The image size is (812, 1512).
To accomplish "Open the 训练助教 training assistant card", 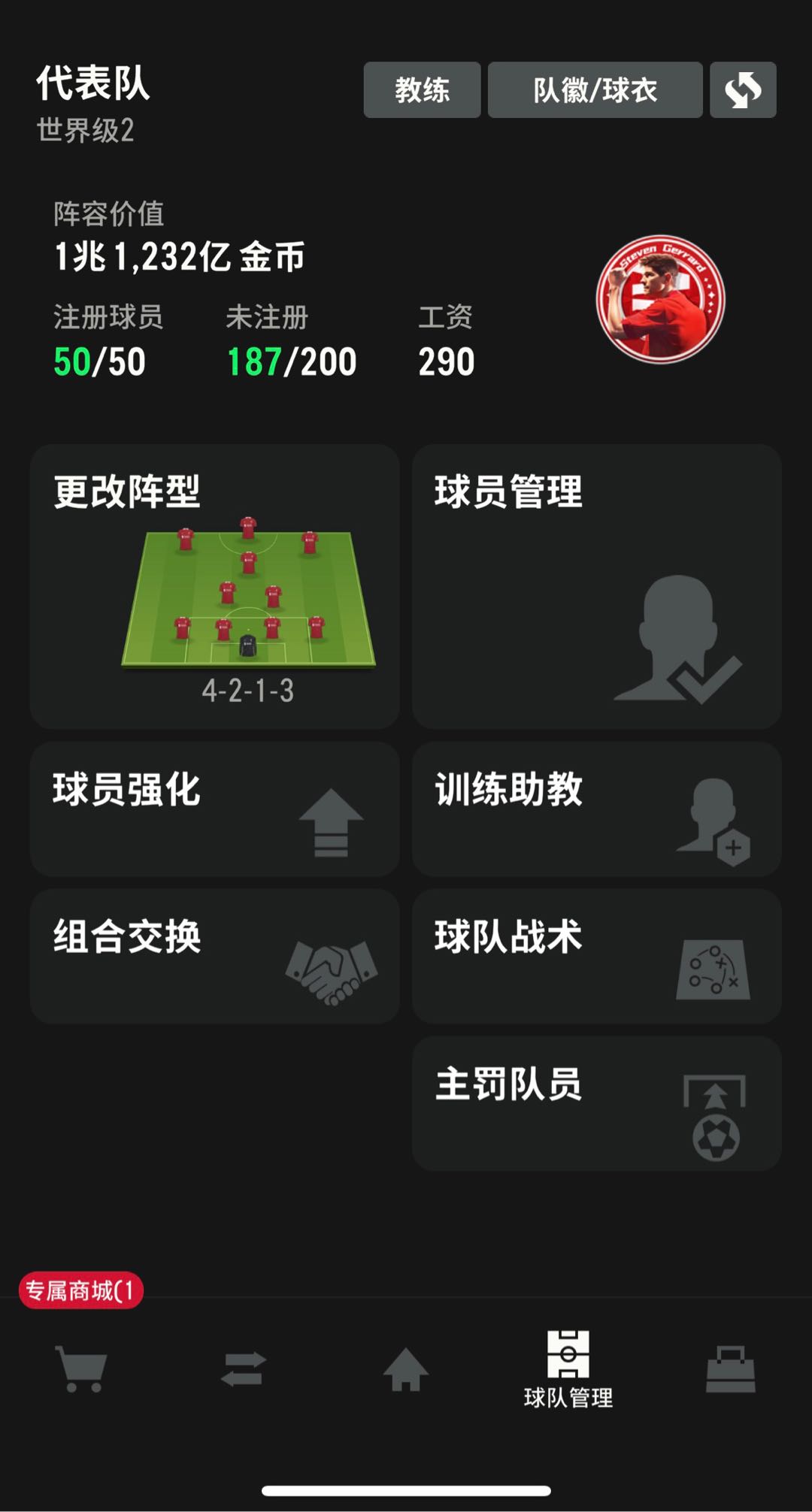I will coord(597,809).
